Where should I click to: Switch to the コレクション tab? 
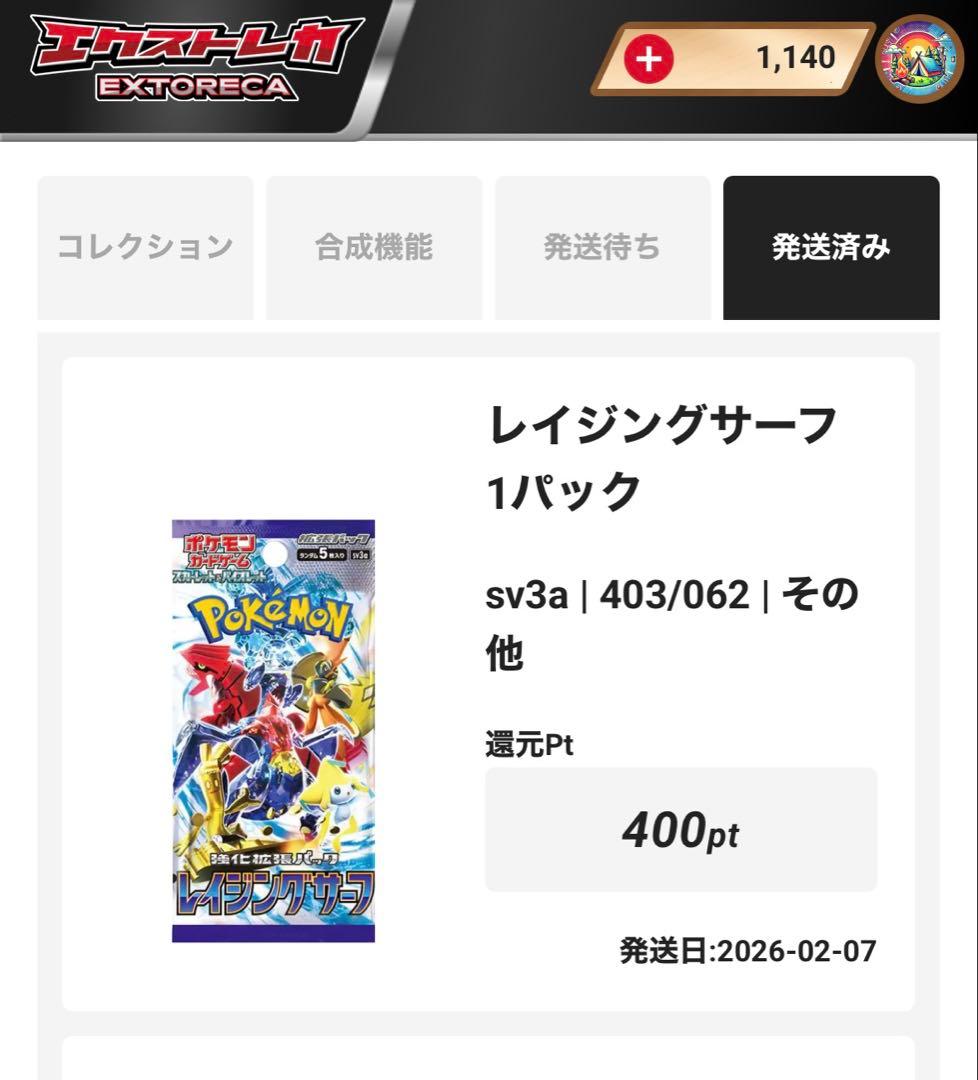(x=145, y=248)
